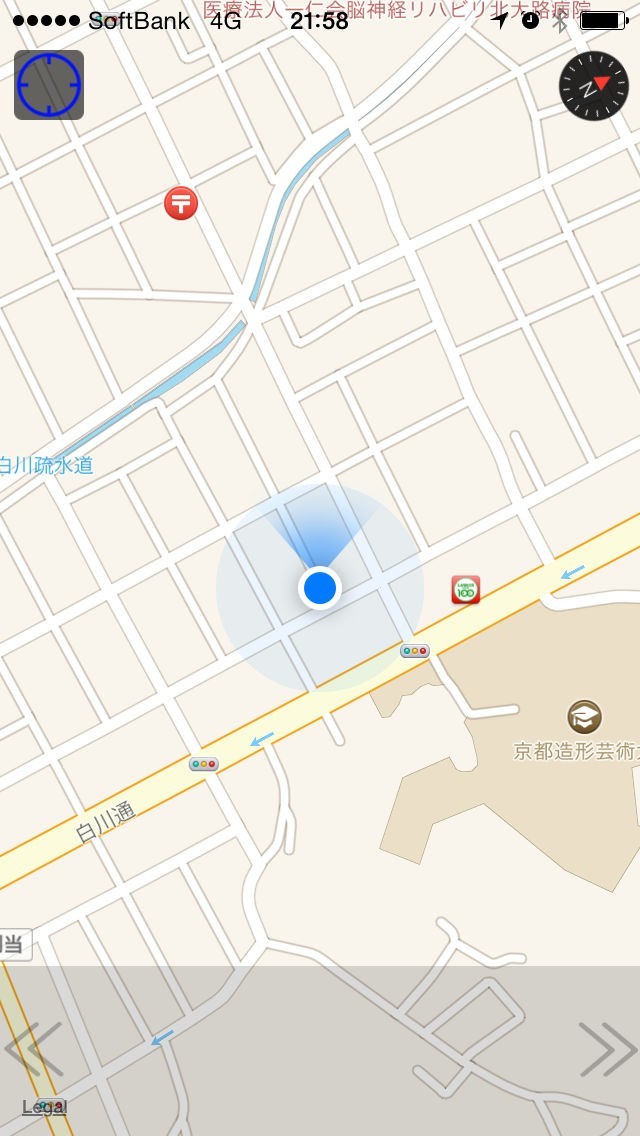Tap the compass to reset map orientation
Image resolution: width=640 pixels, height=1136 pixels.
593,86
